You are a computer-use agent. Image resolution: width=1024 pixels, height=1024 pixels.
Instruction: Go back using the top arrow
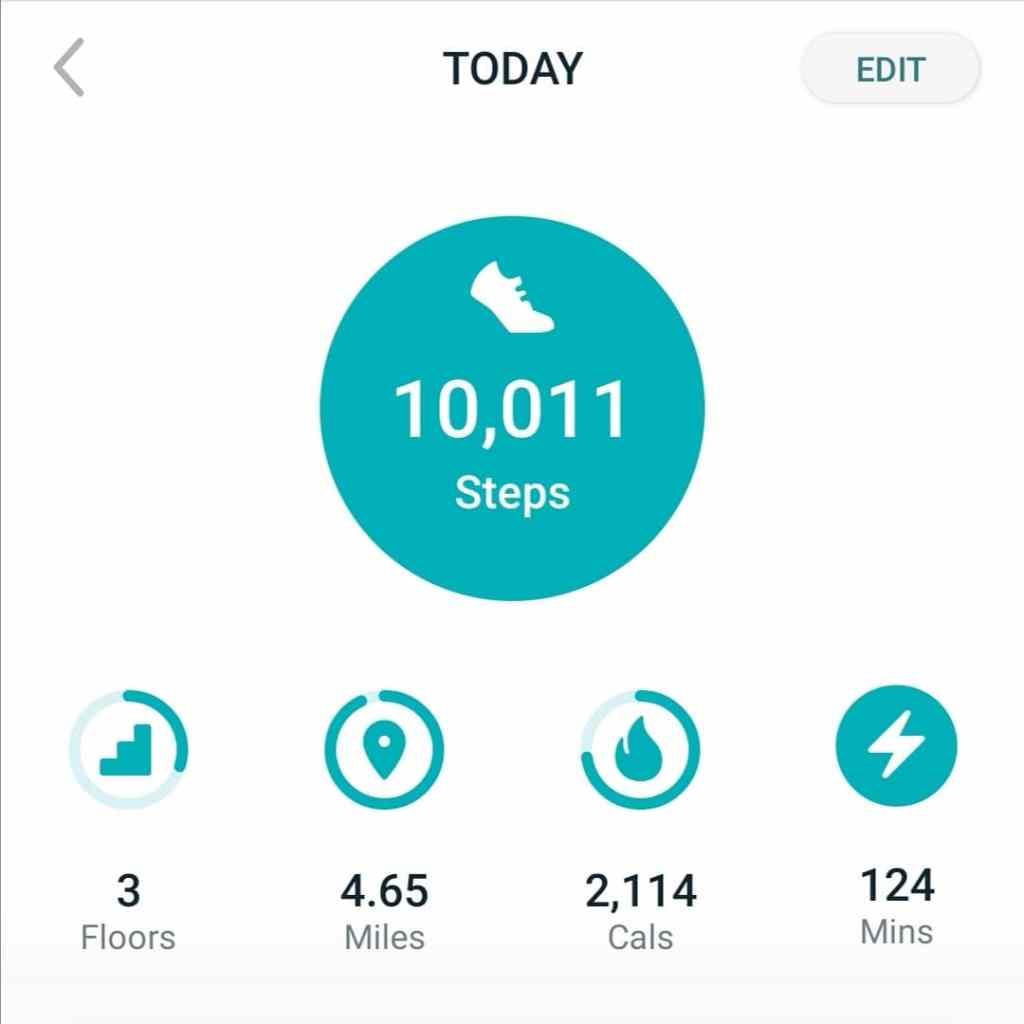tap(69, 68)
